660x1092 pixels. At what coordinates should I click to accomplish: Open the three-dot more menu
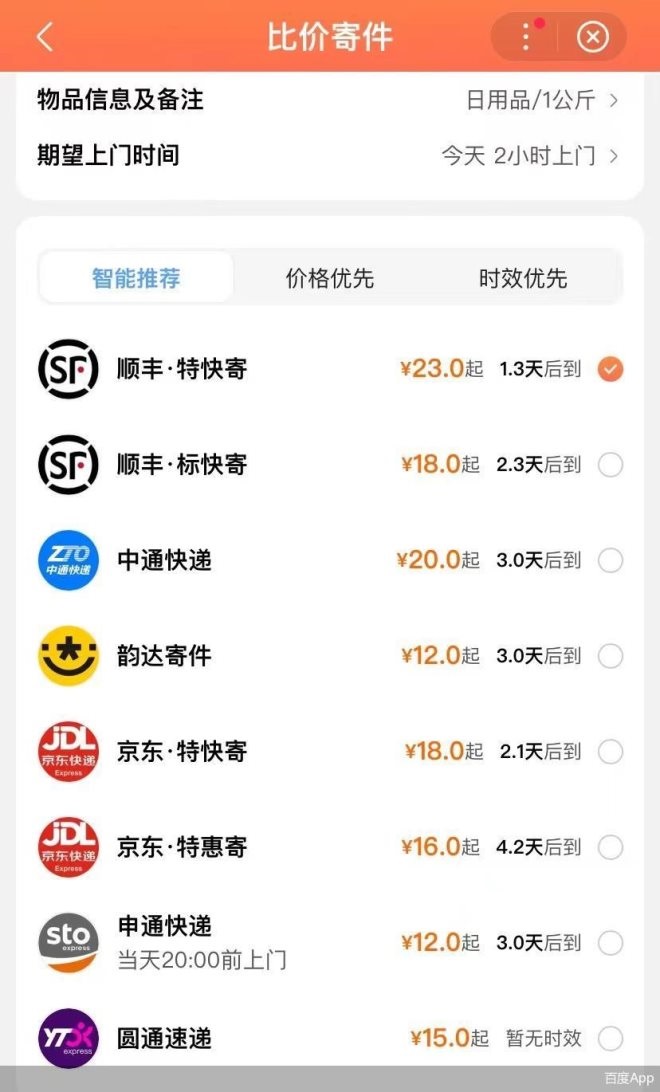coord(527,38)
